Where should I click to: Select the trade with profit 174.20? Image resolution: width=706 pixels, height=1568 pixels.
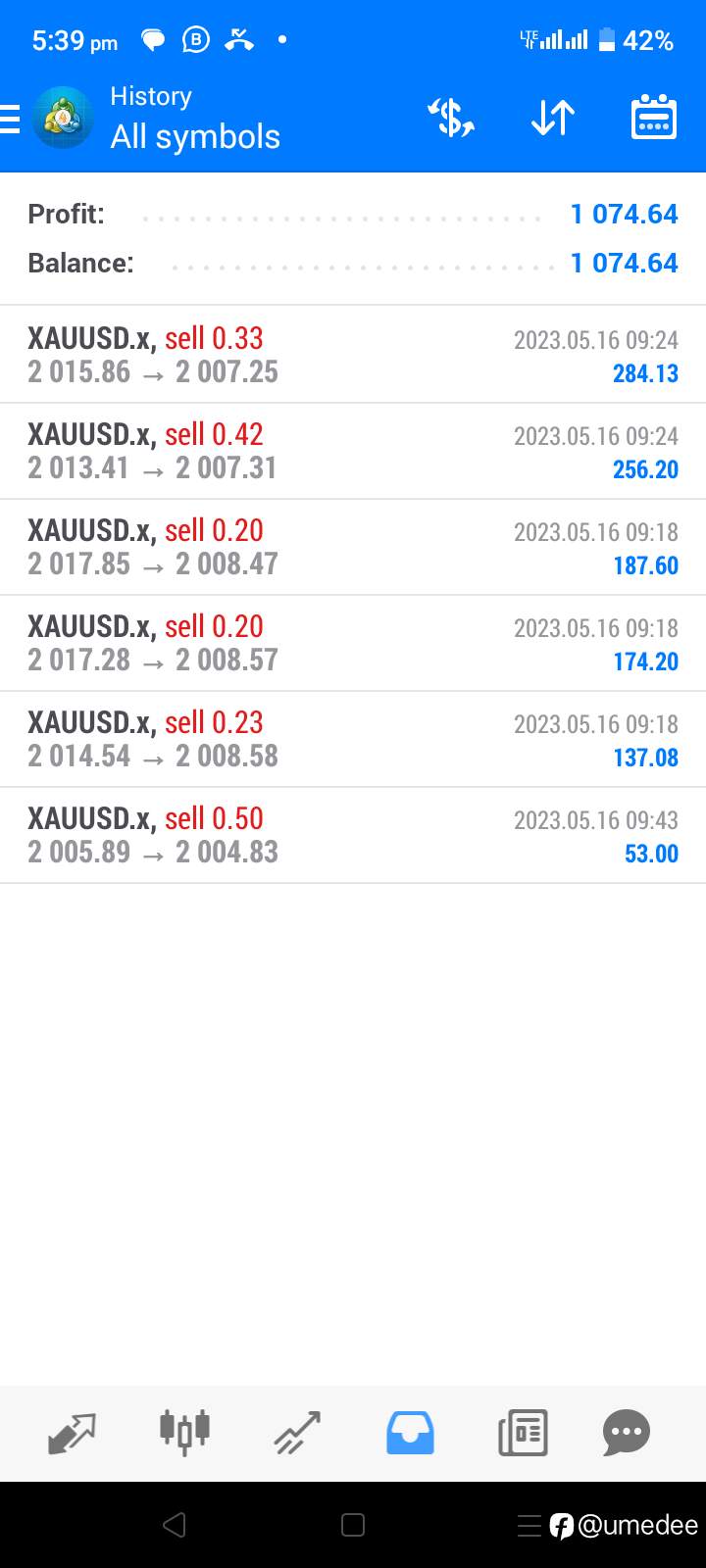[353, 643]
